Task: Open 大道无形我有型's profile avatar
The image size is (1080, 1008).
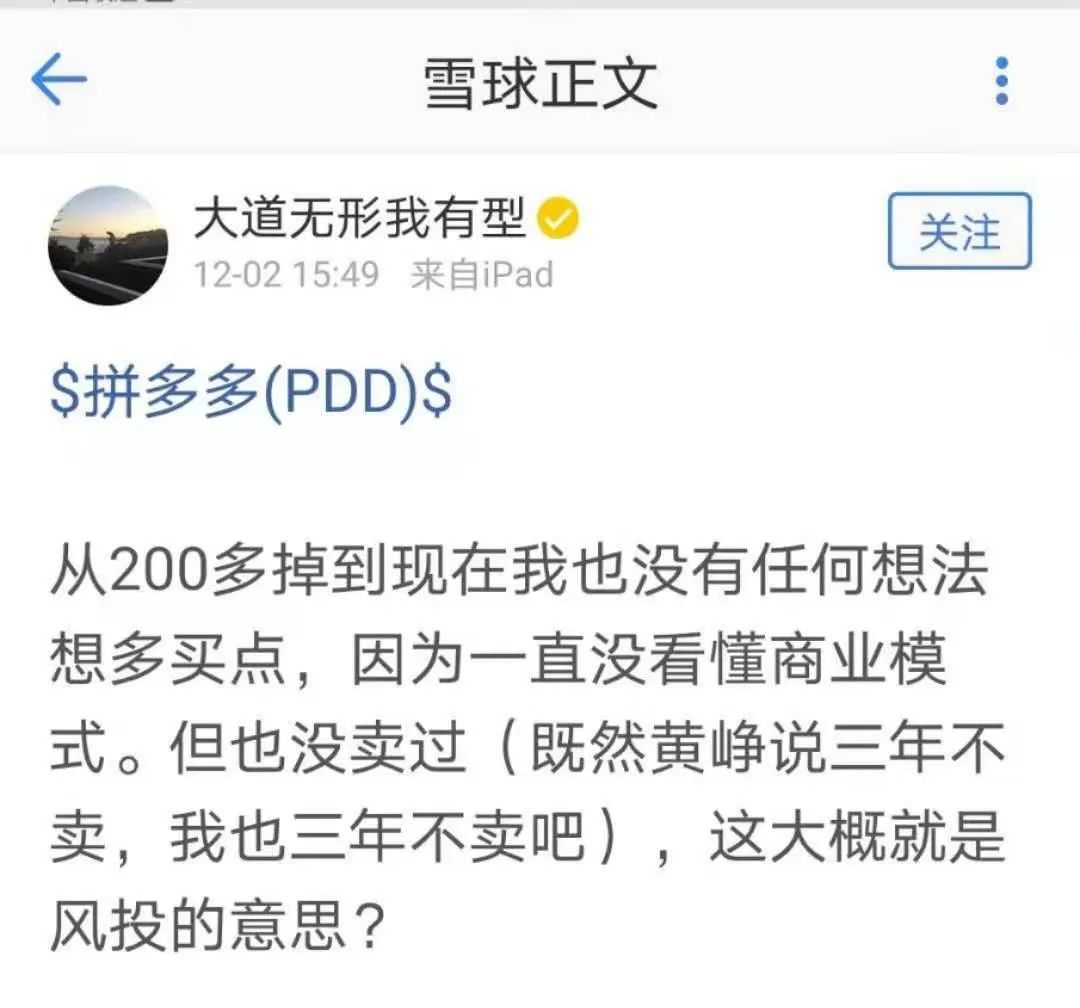Action: pos(108,245)
